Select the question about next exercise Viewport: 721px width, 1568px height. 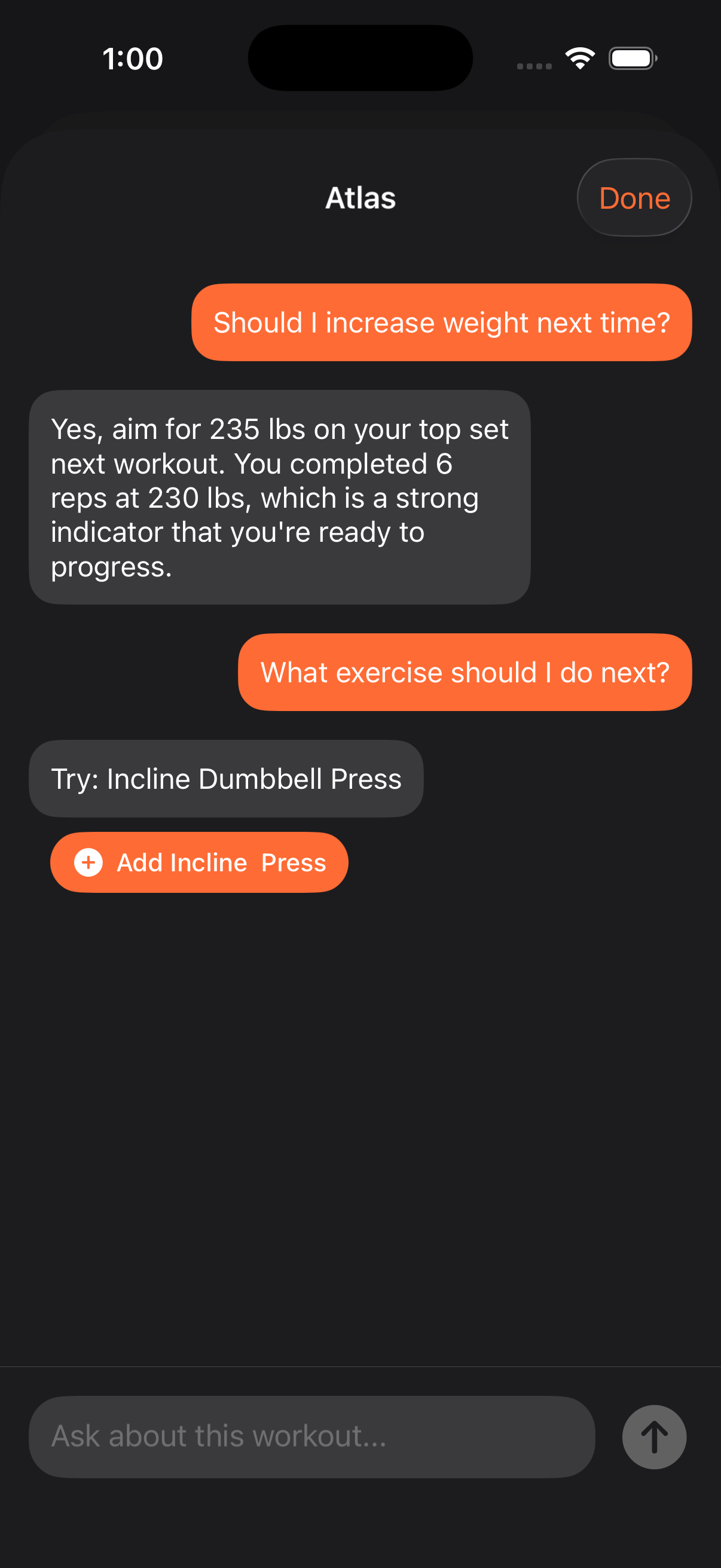point(465,672)
